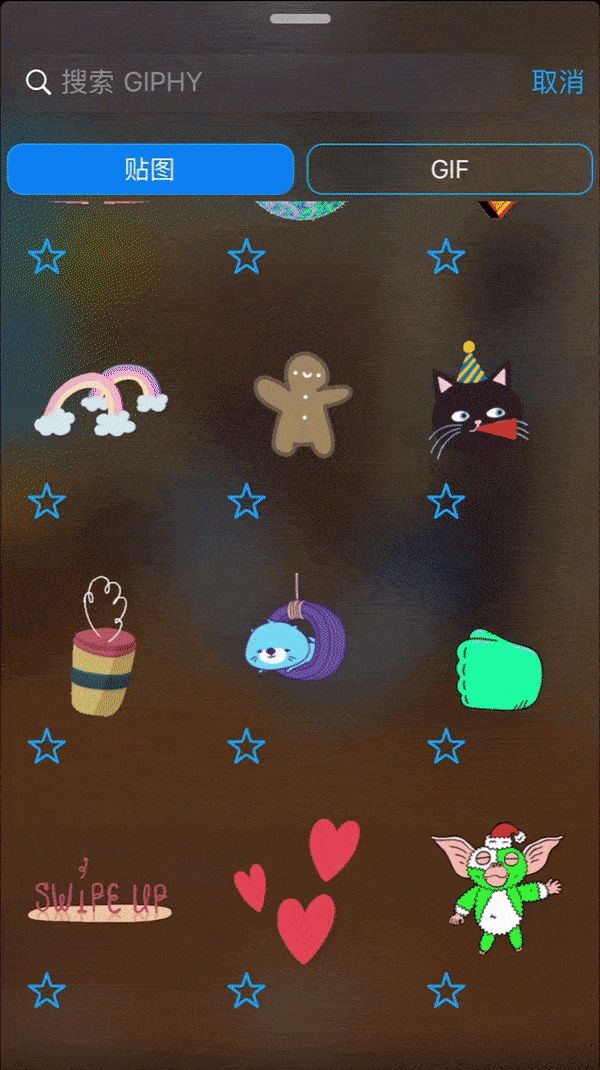Switch to the GIF tab
The image size is (600, 1070).
click(x=449, y=169)
